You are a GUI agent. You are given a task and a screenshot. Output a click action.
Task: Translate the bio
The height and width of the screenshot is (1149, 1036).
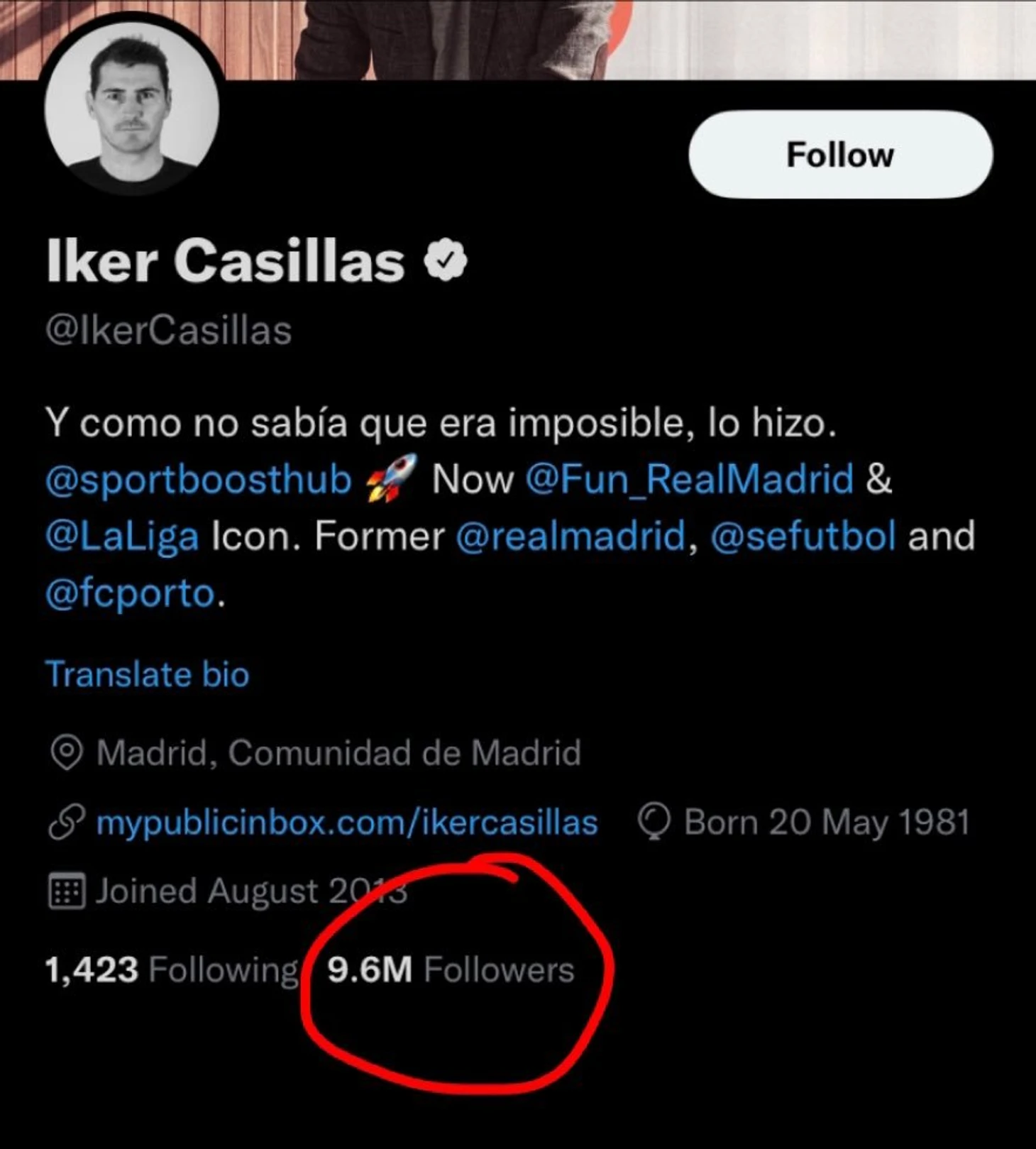(x=148, y=674)
